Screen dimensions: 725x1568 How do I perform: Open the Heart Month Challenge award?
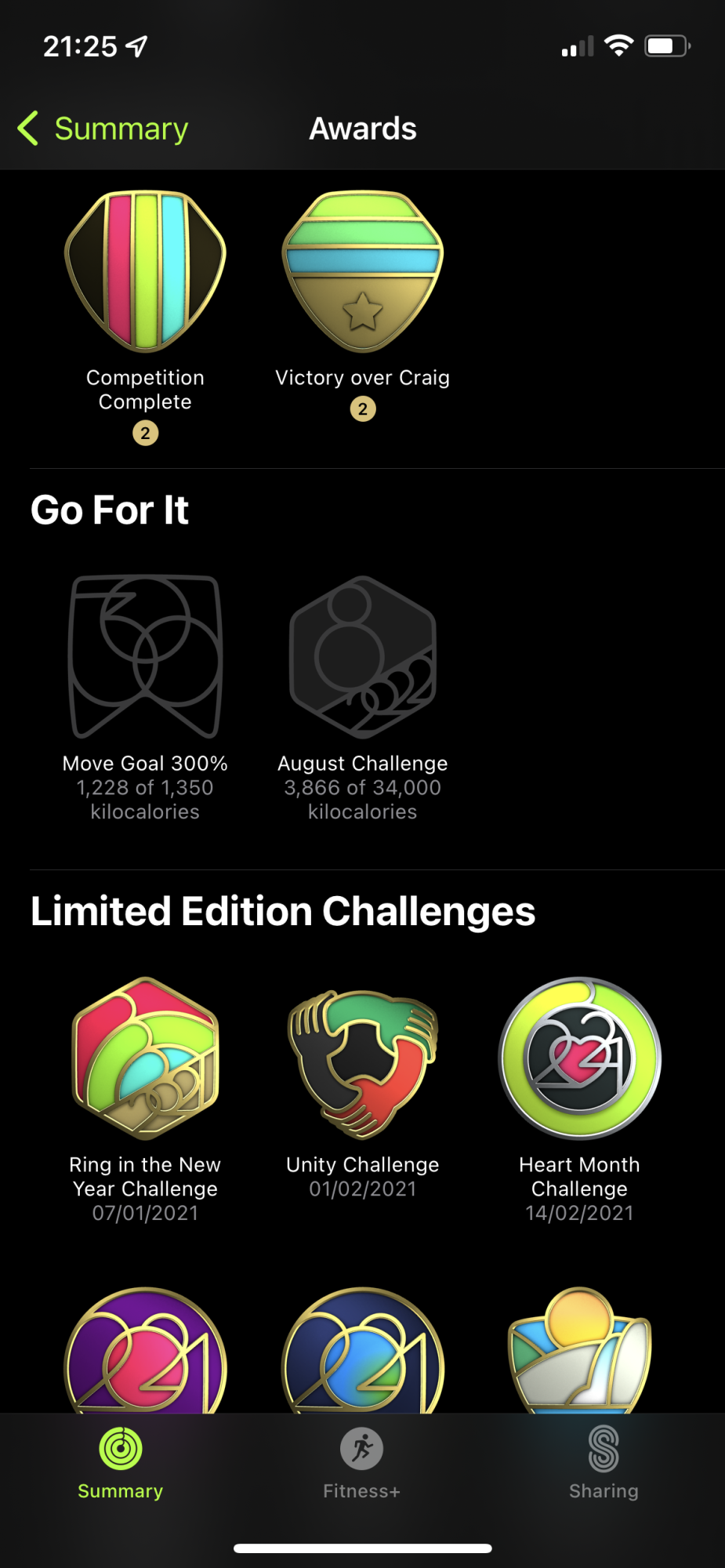(580, 1058)
